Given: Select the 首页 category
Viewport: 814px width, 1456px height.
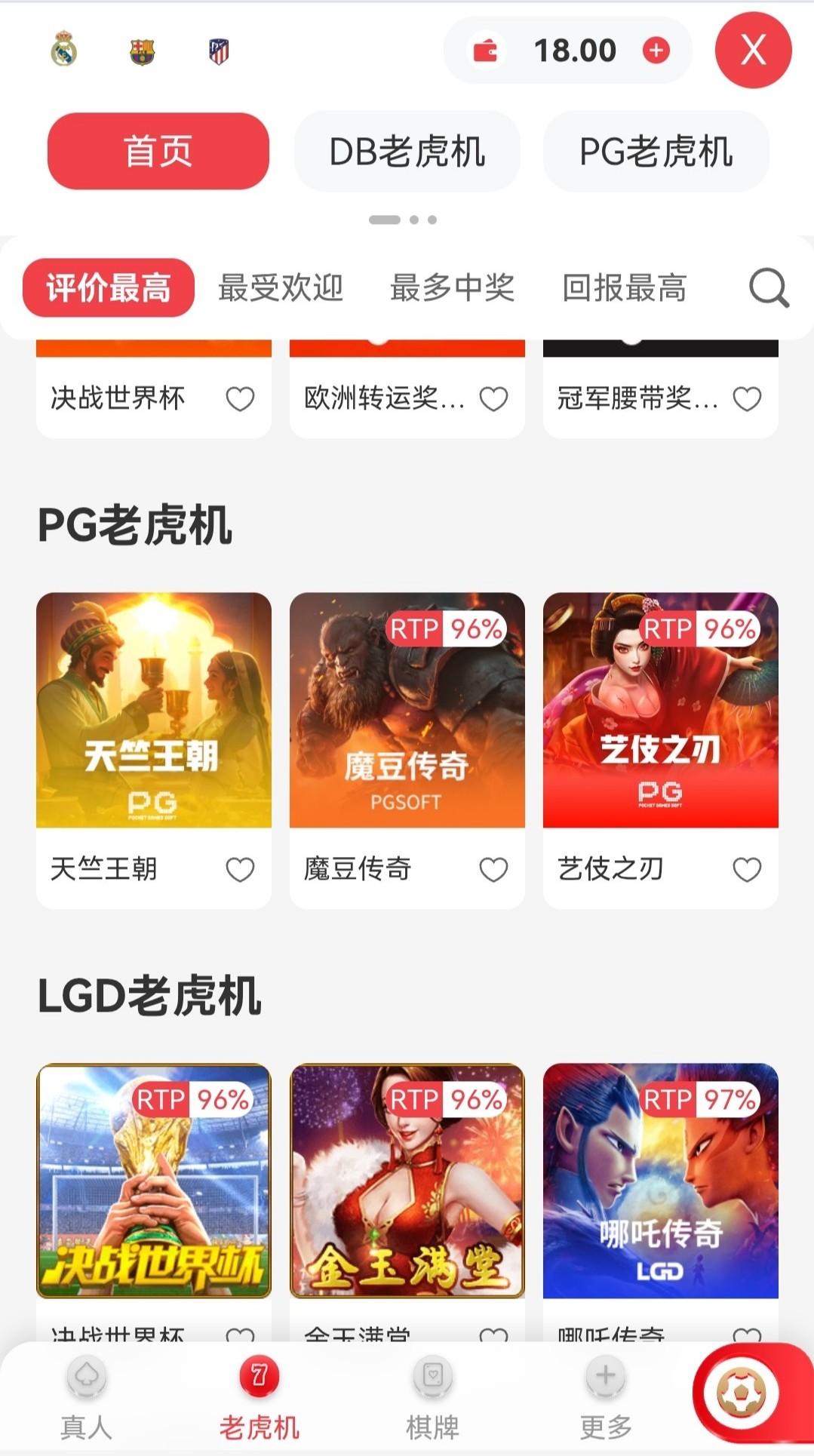Looking at the screenshot, I should click(x=158, y=151).
